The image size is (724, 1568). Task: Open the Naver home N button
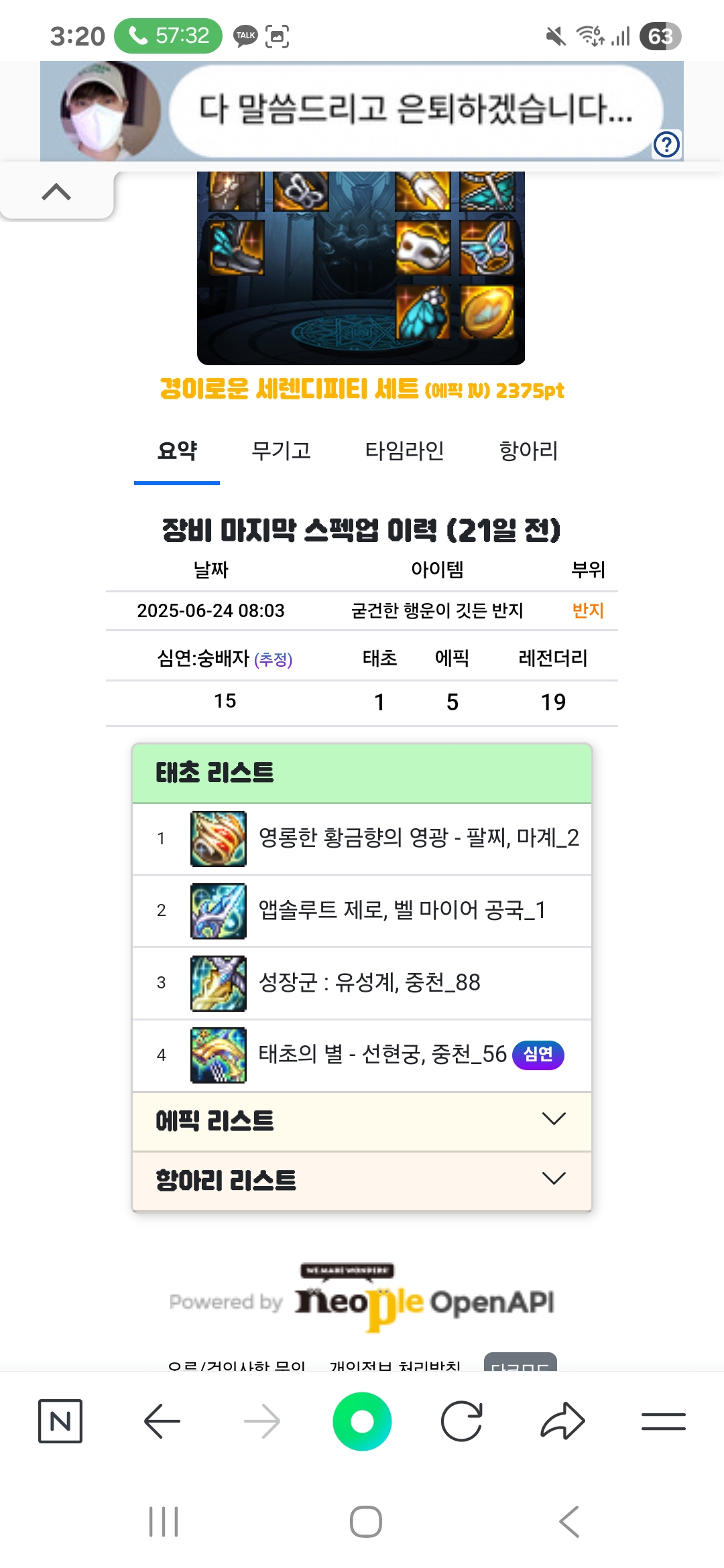click(60, 1421)
